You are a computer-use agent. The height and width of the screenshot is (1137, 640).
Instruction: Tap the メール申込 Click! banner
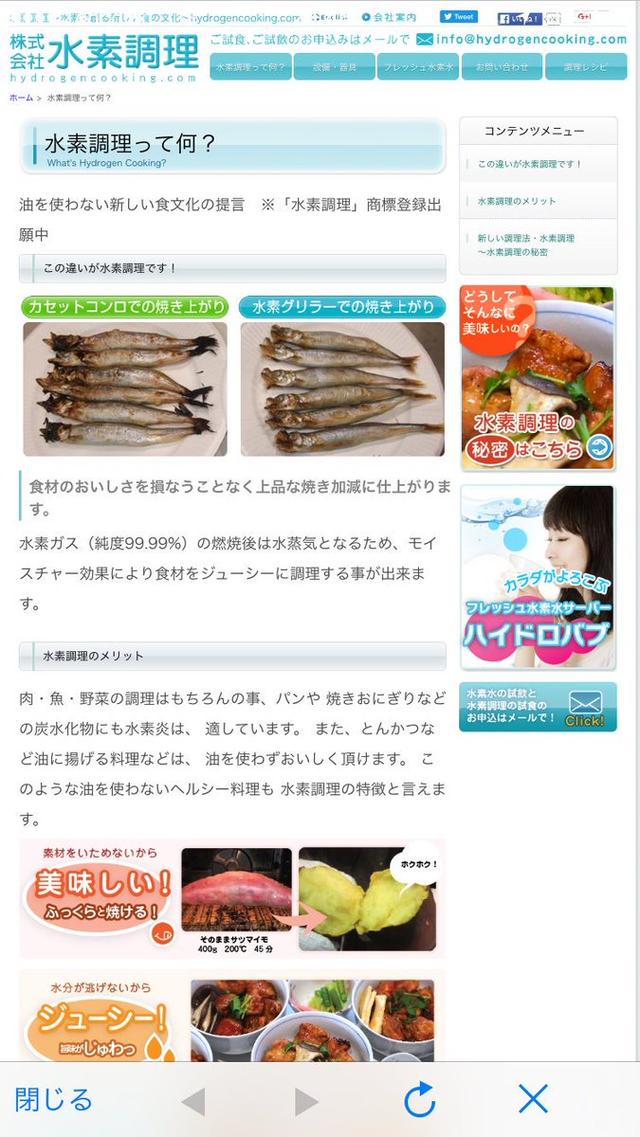coord(537,707)
